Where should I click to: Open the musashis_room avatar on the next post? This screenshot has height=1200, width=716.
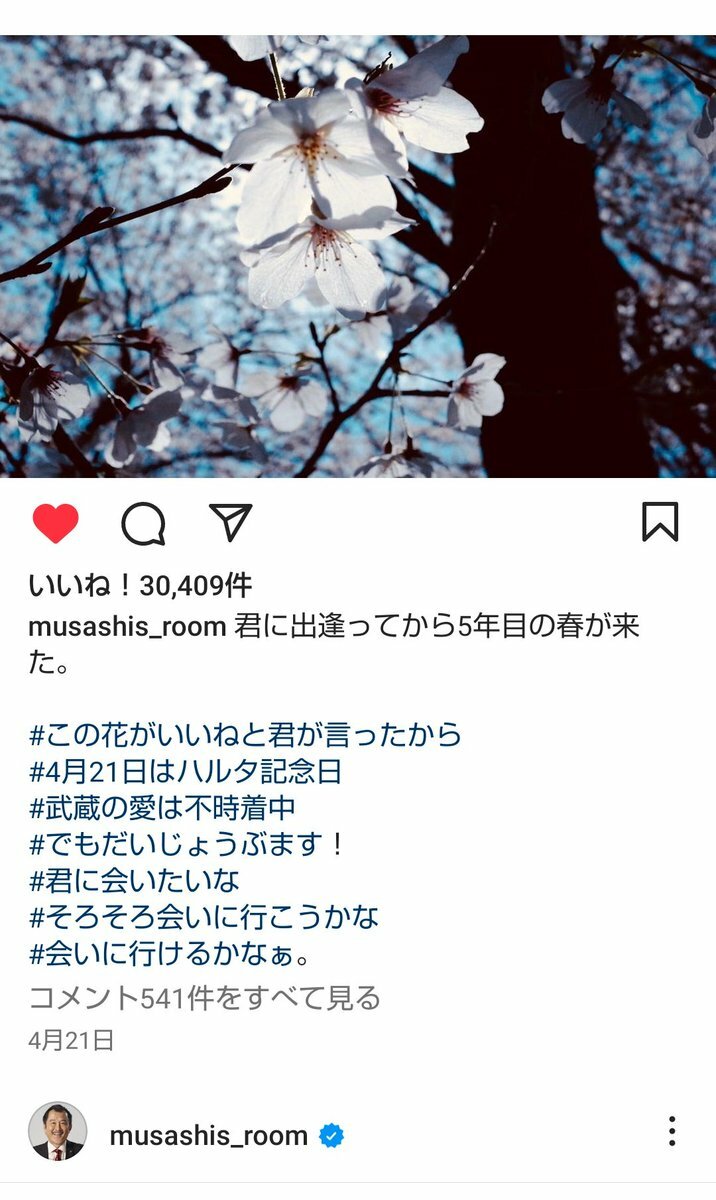pyautogui.click(x=58, y=1133)
